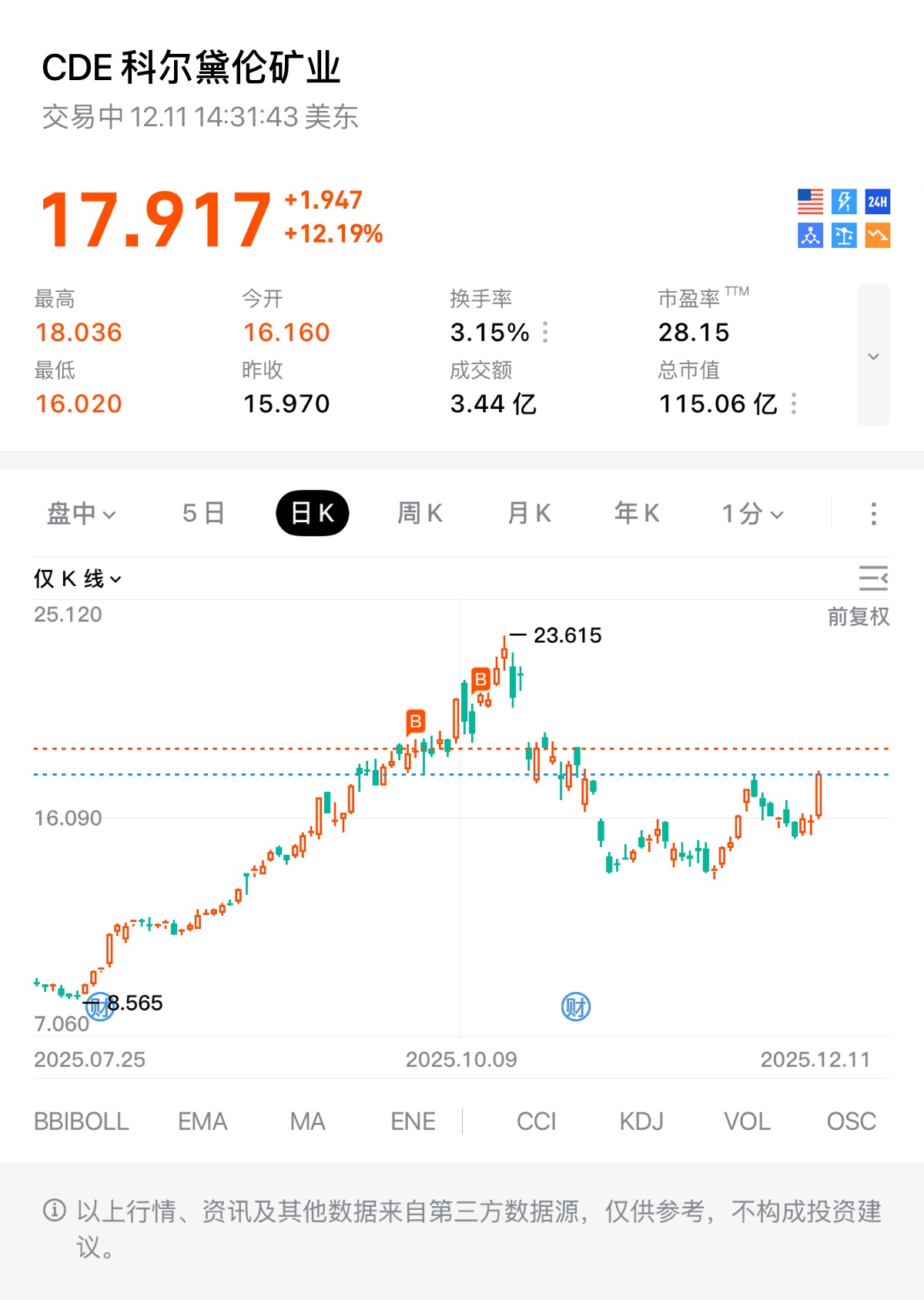Expand the quote details chevron
Viewport: 924px width, 1300px height.
(873, 356)
